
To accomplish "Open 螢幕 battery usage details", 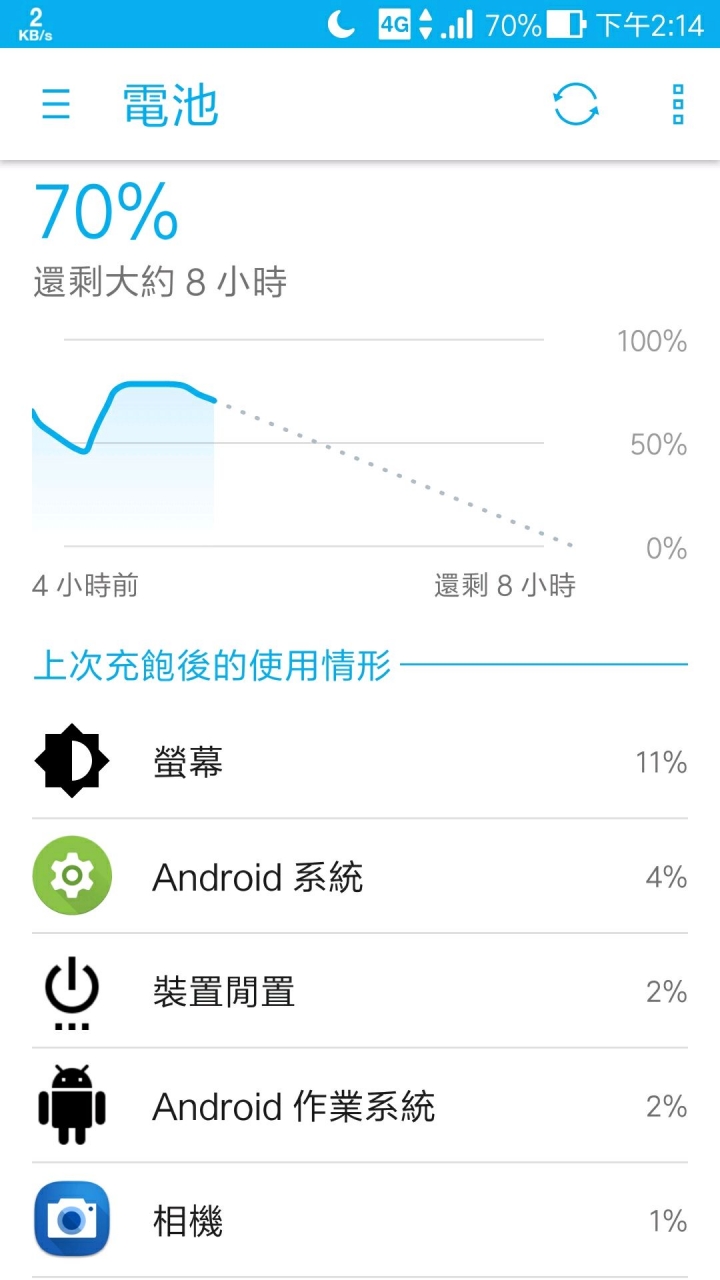I will pos(360,762).
